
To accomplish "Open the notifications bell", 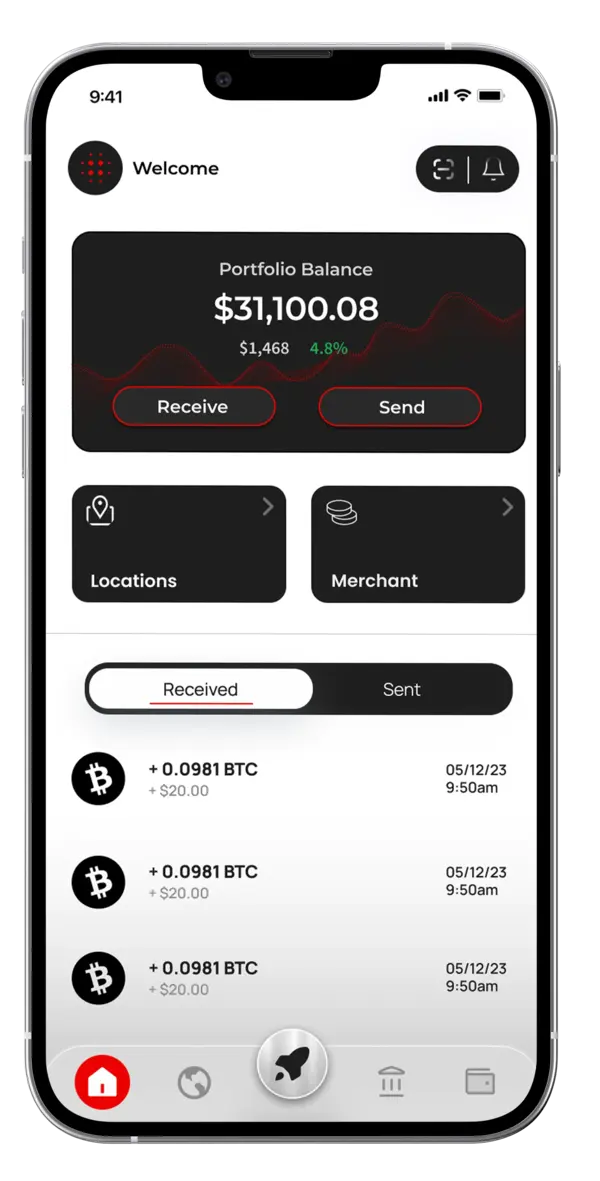I will point(493,170).
